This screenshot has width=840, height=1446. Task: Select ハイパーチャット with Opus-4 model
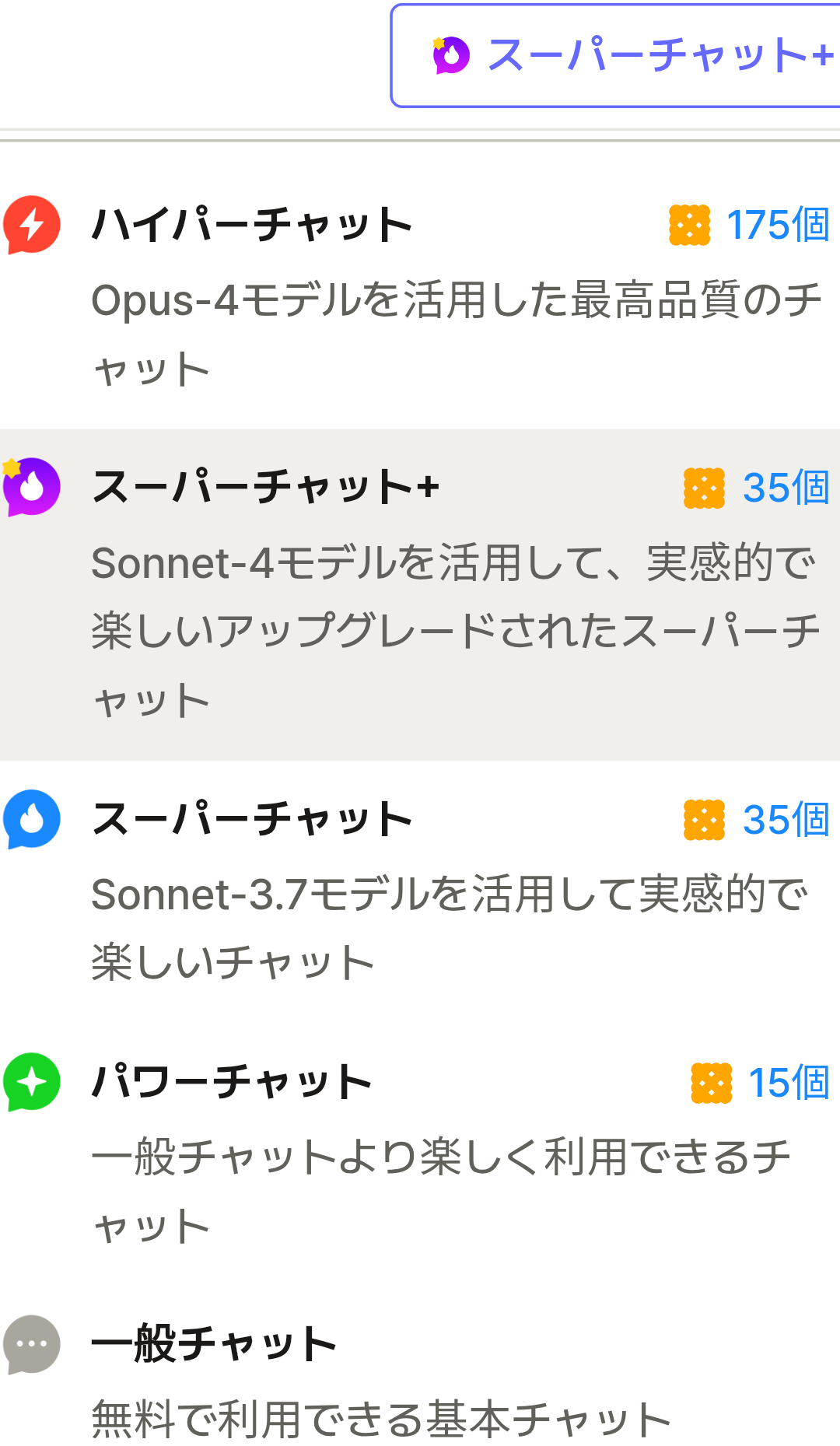(420, 294)
